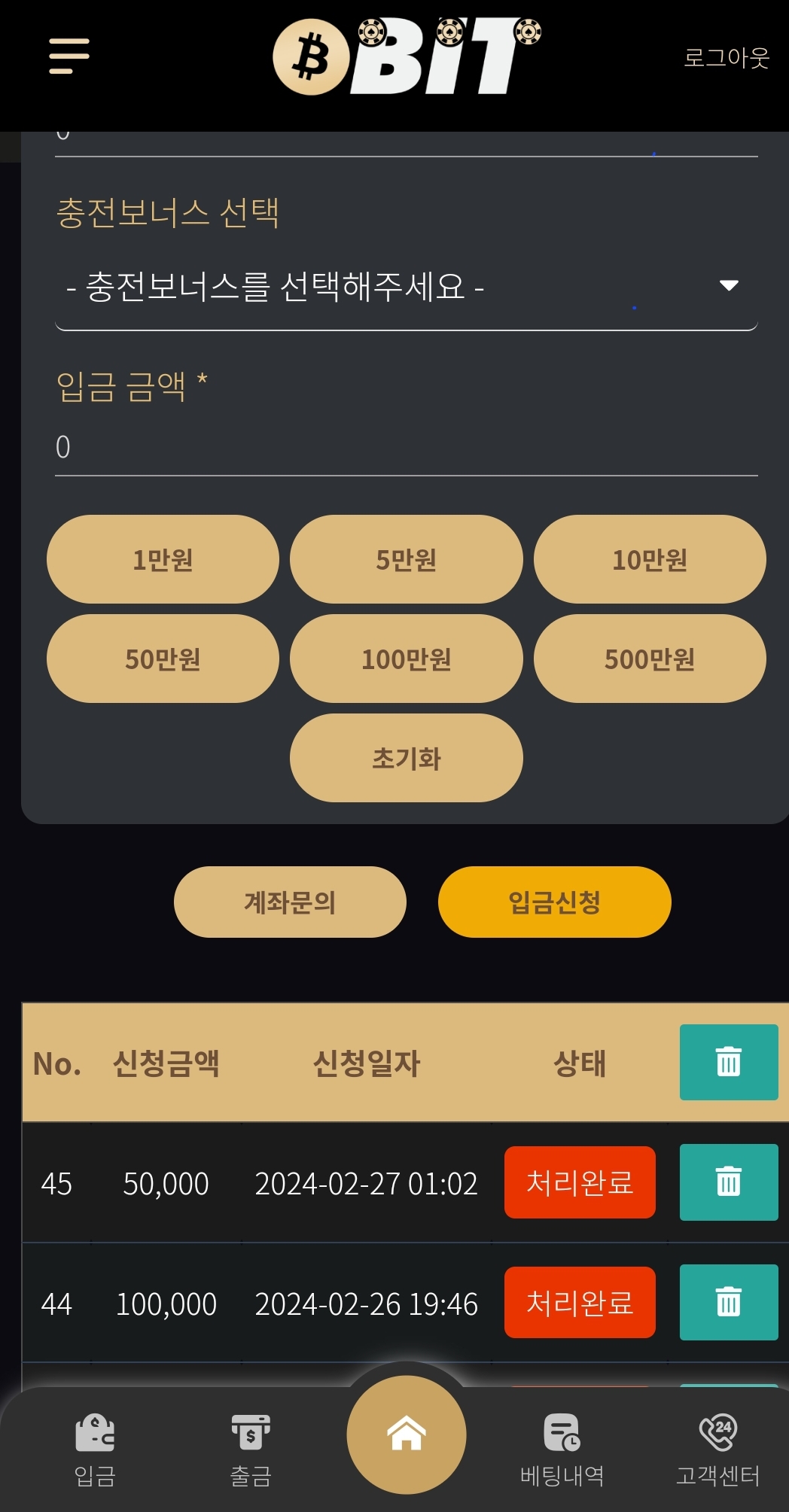Delete deposit record No. 44
The image size is (789, 1512).
pos(728,1302)
